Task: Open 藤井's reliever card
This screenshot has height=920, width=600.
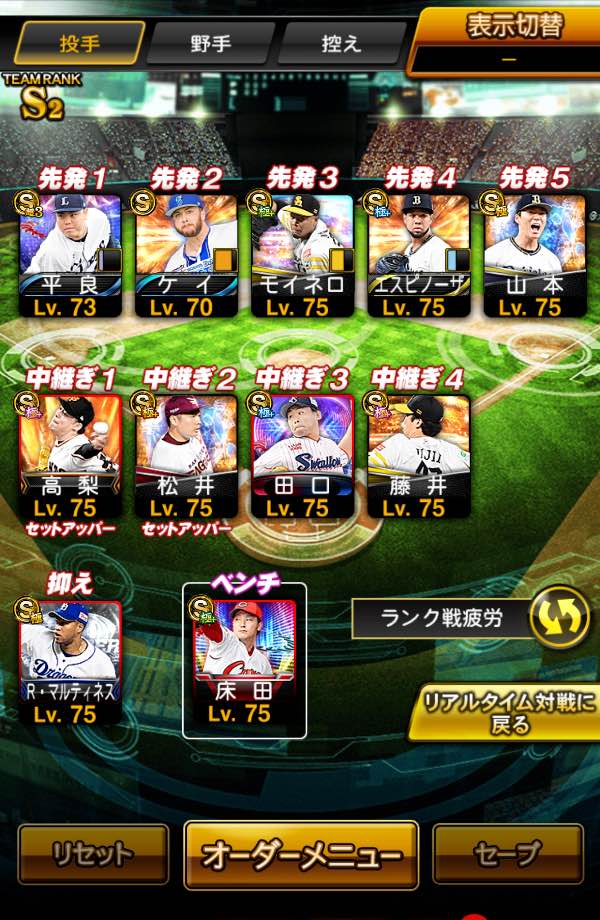Action: point(418,456)
